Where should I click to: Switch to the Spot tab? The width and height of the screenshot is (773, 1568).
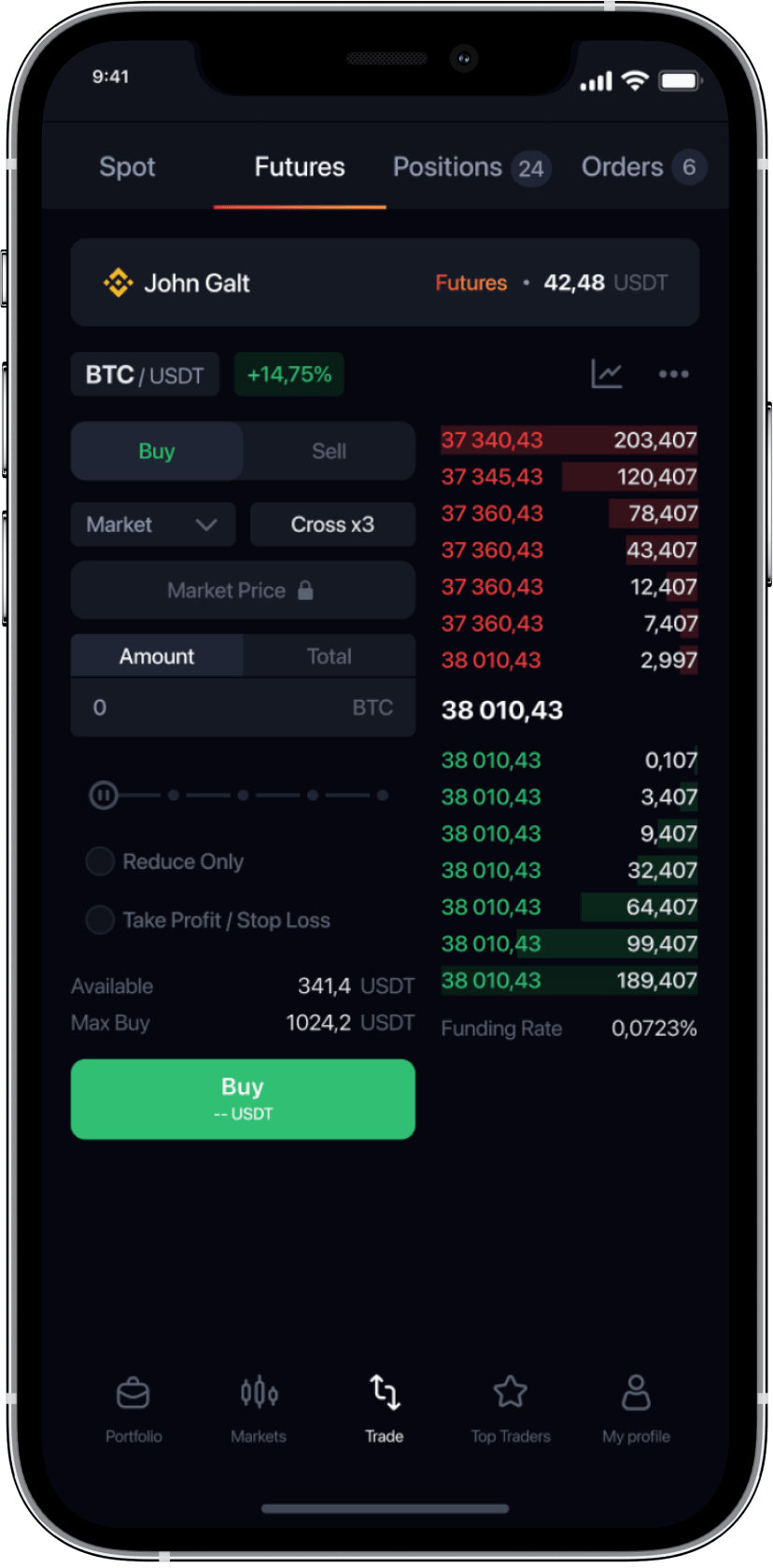pos(127,167)
